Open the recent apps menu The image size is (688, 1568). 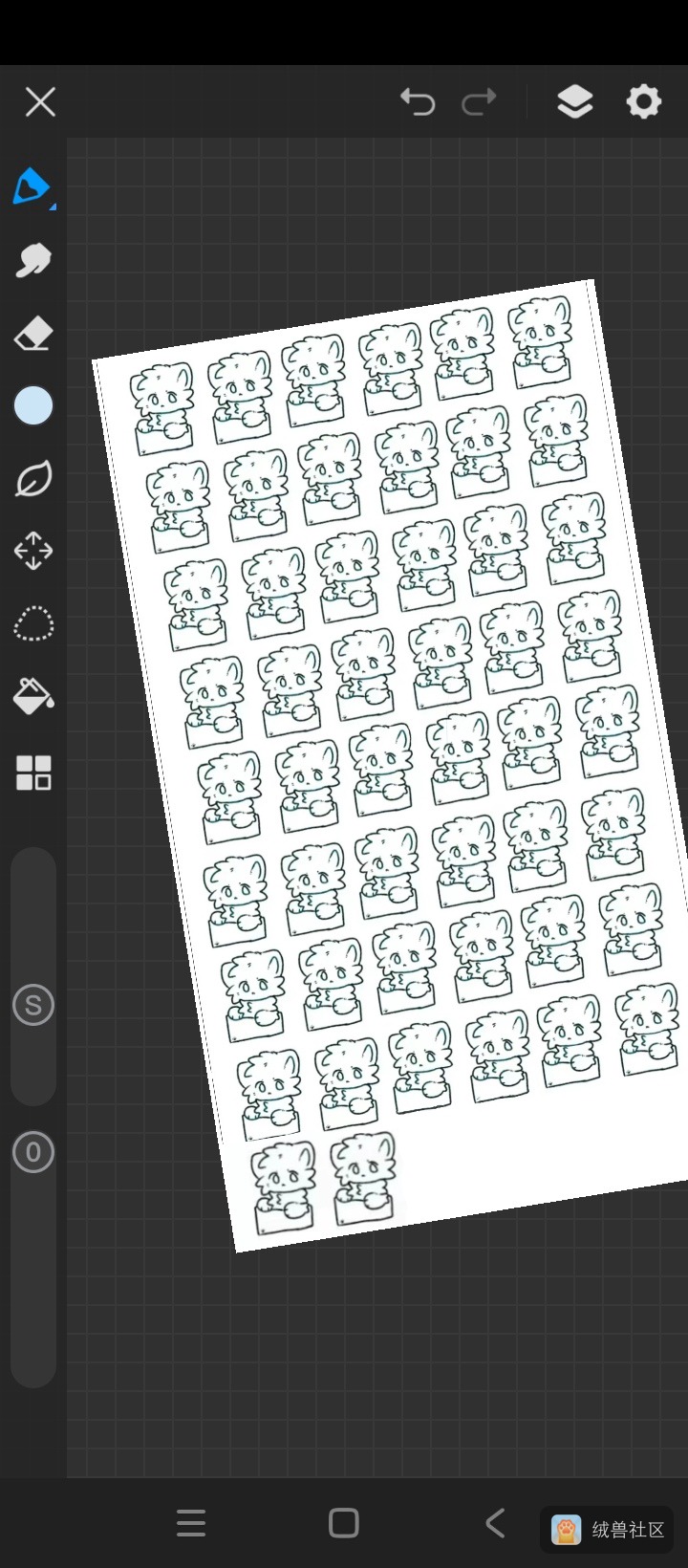191,1523
